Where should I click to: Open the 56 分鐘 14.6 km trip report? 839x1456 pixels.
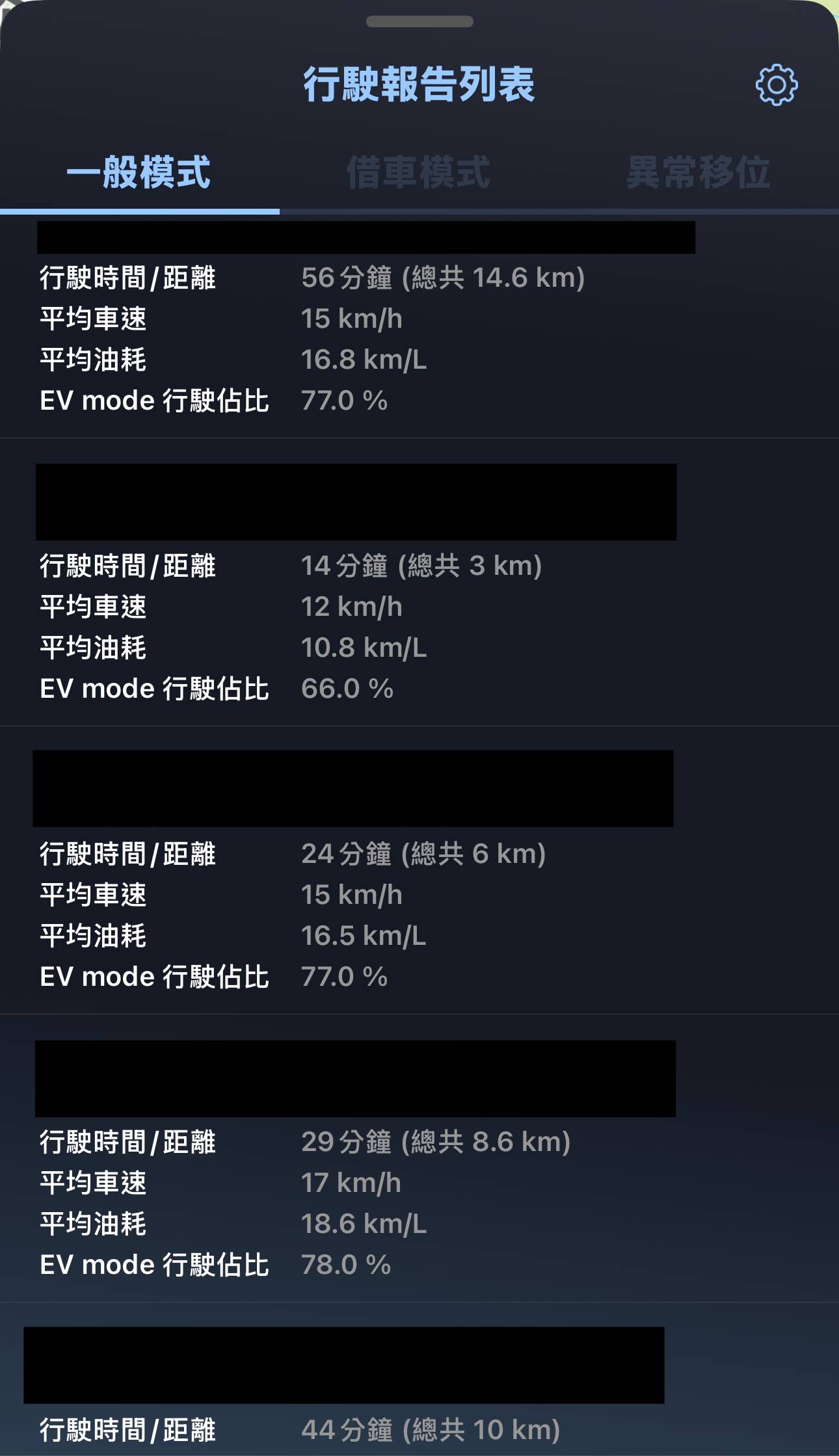[419, 338]
